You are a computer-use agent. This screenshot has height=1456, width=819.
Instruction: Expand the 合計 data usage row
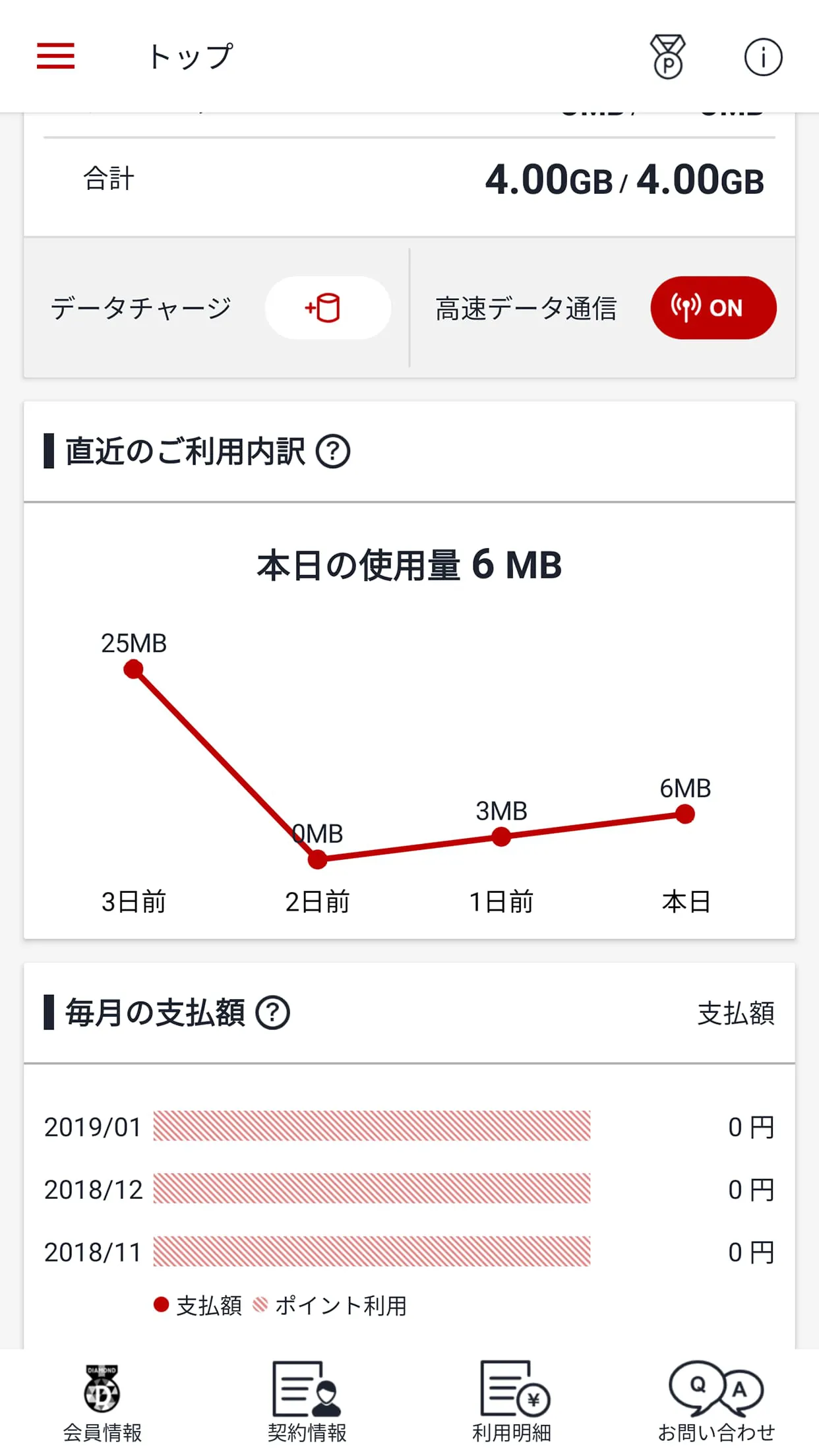click(x=409, y=179)
